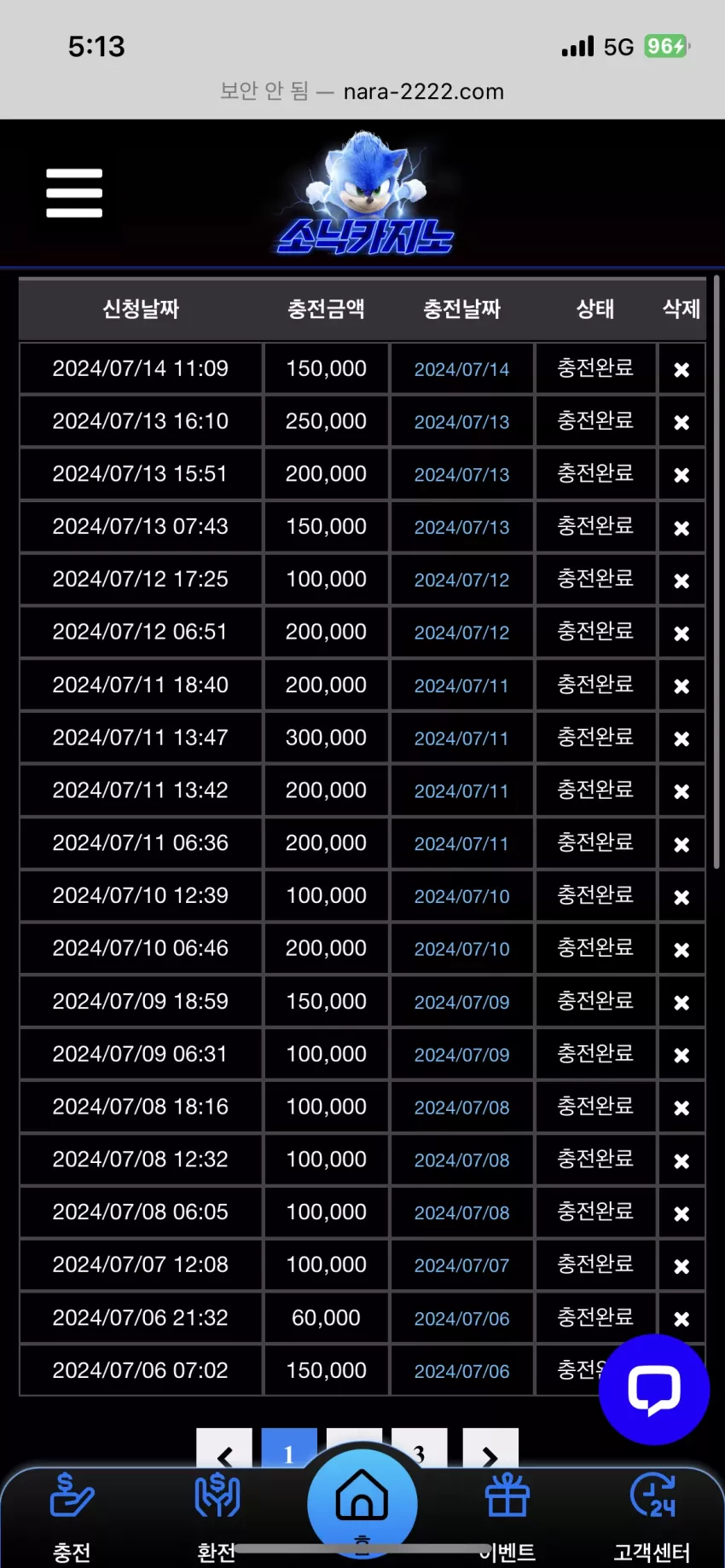Open the 이벤트 tab
The height and width of the screenshot is (1568, 725).
coord(507,1518)
